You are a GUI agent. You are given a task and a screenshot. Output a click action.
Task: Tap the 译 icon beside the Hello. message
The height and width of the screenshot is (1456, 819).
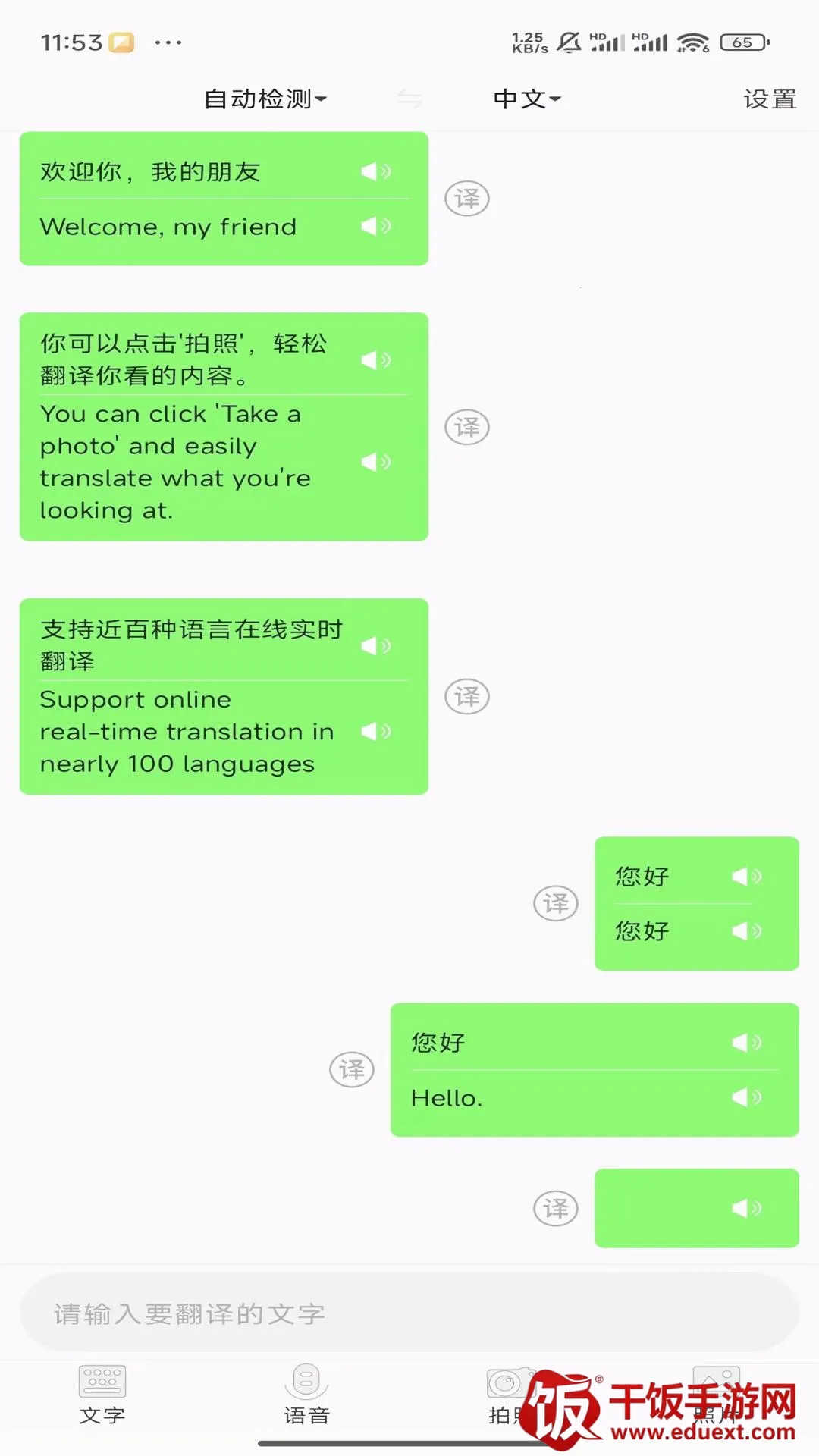click(x=352, y=1070)
